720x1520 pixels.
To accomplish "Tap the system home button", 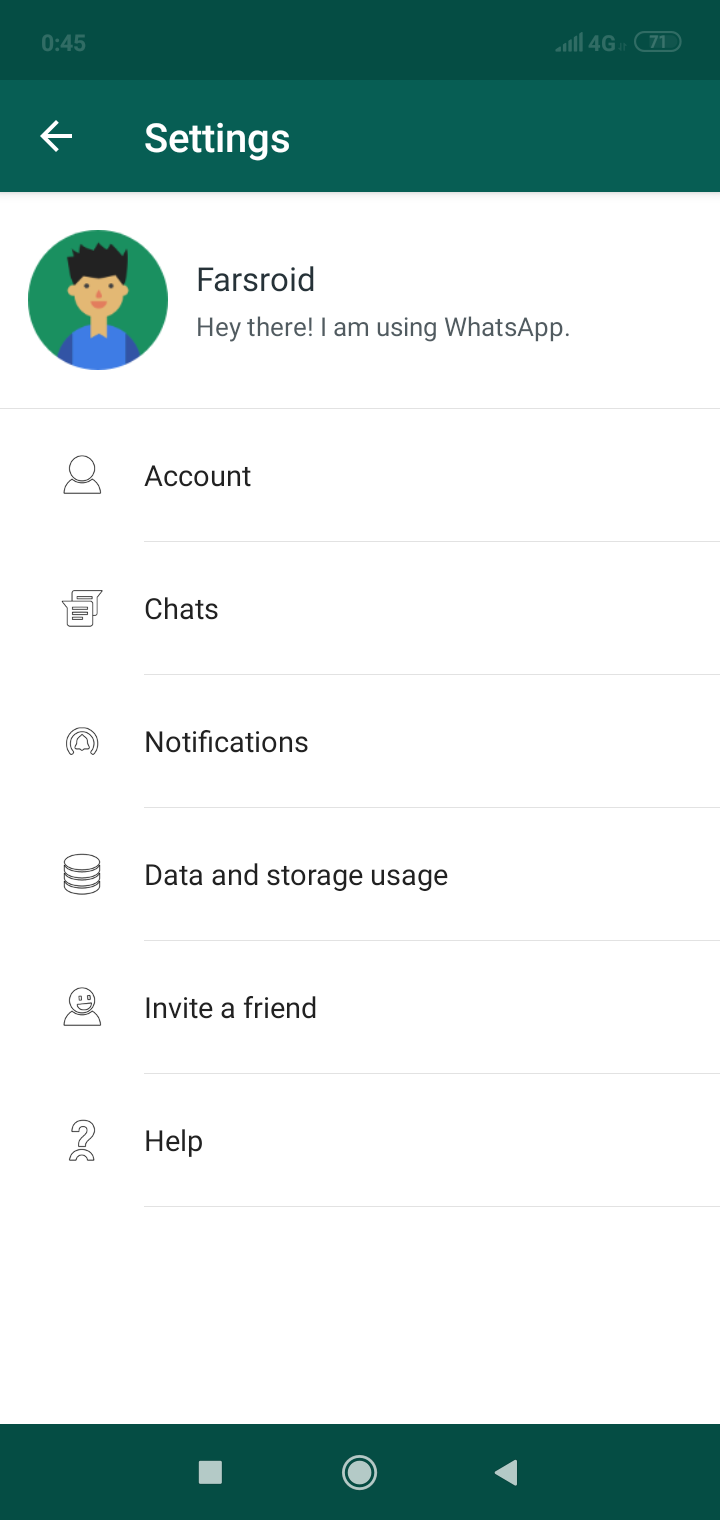I will (359, 1472).
